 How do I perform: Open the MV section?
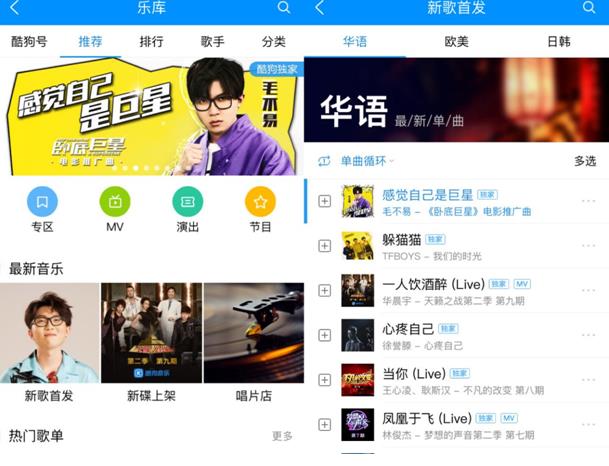[x=115, y=210]
